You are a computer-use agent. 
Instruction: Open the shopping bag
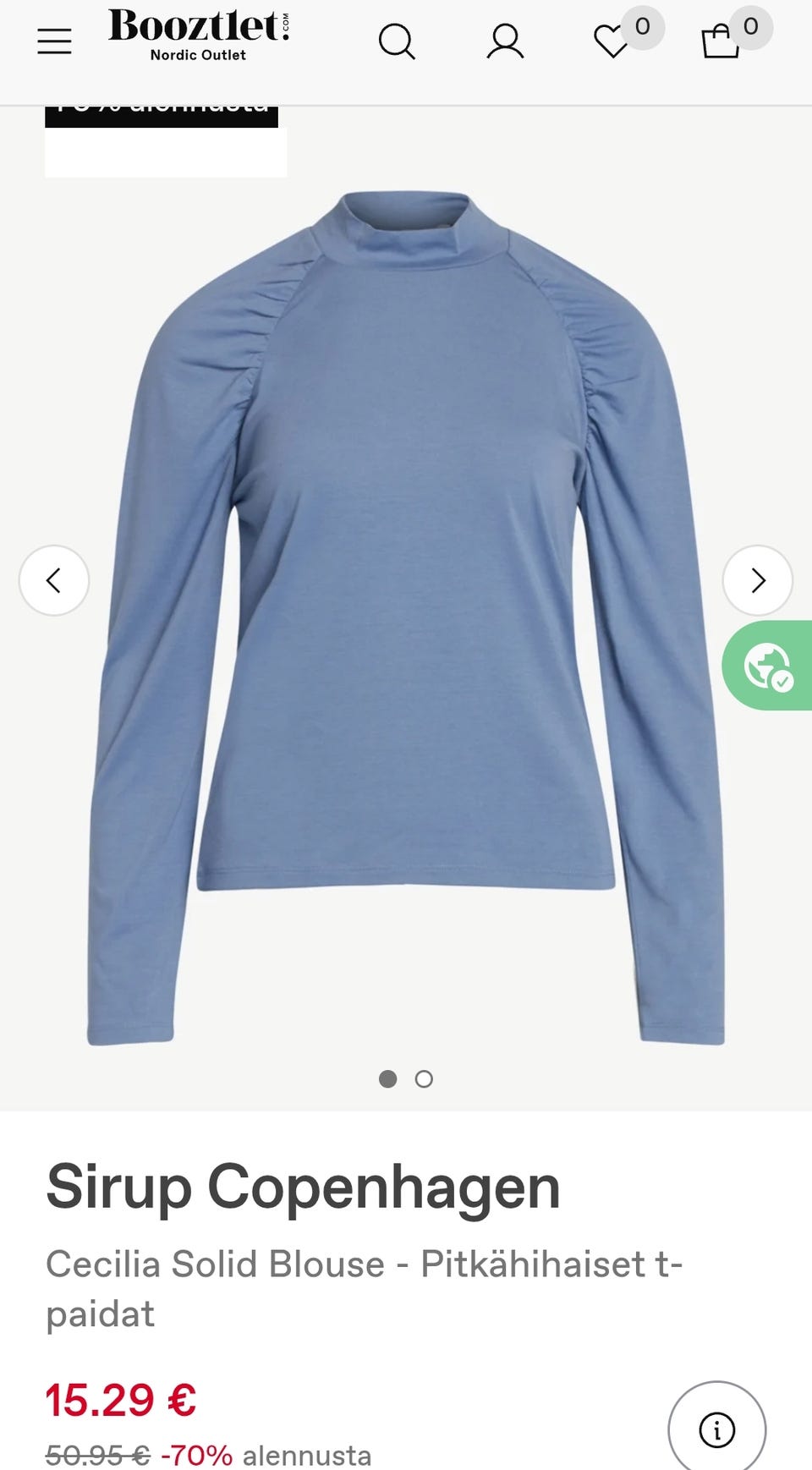721,41
